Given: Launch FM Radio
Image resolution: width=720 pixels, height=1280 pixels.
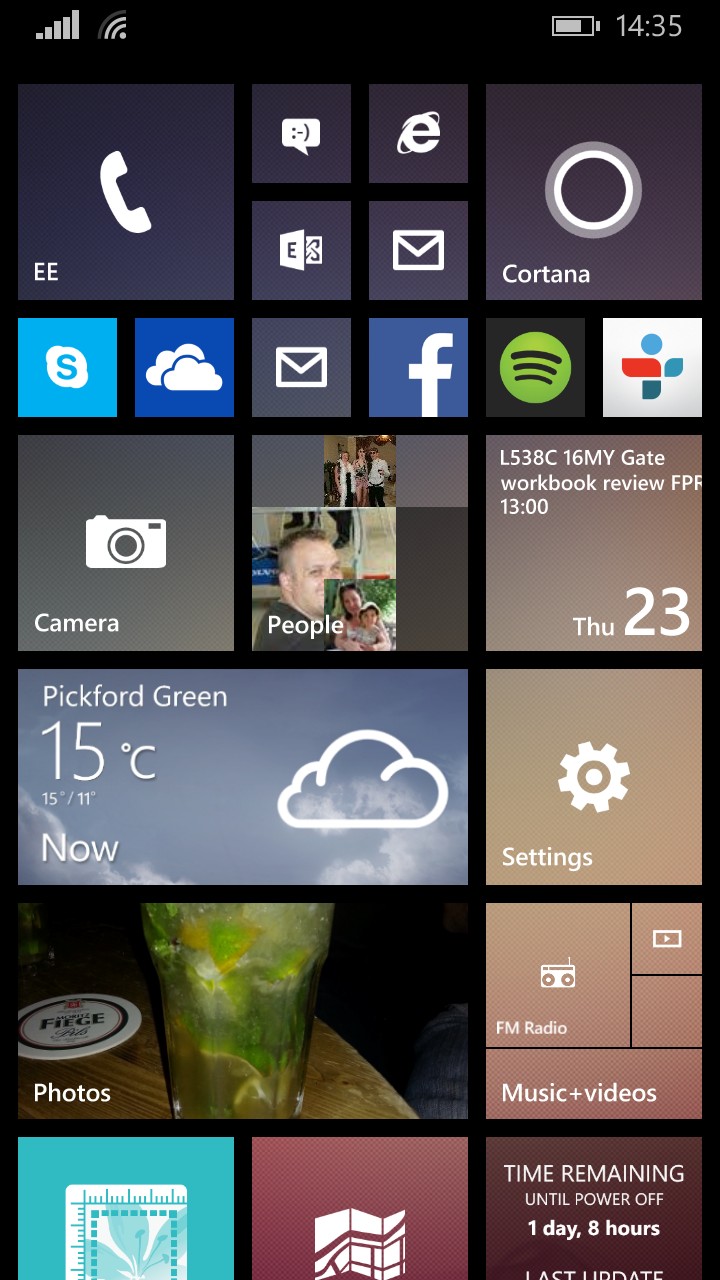Looking at the screenshot, I should coord(557,976).
